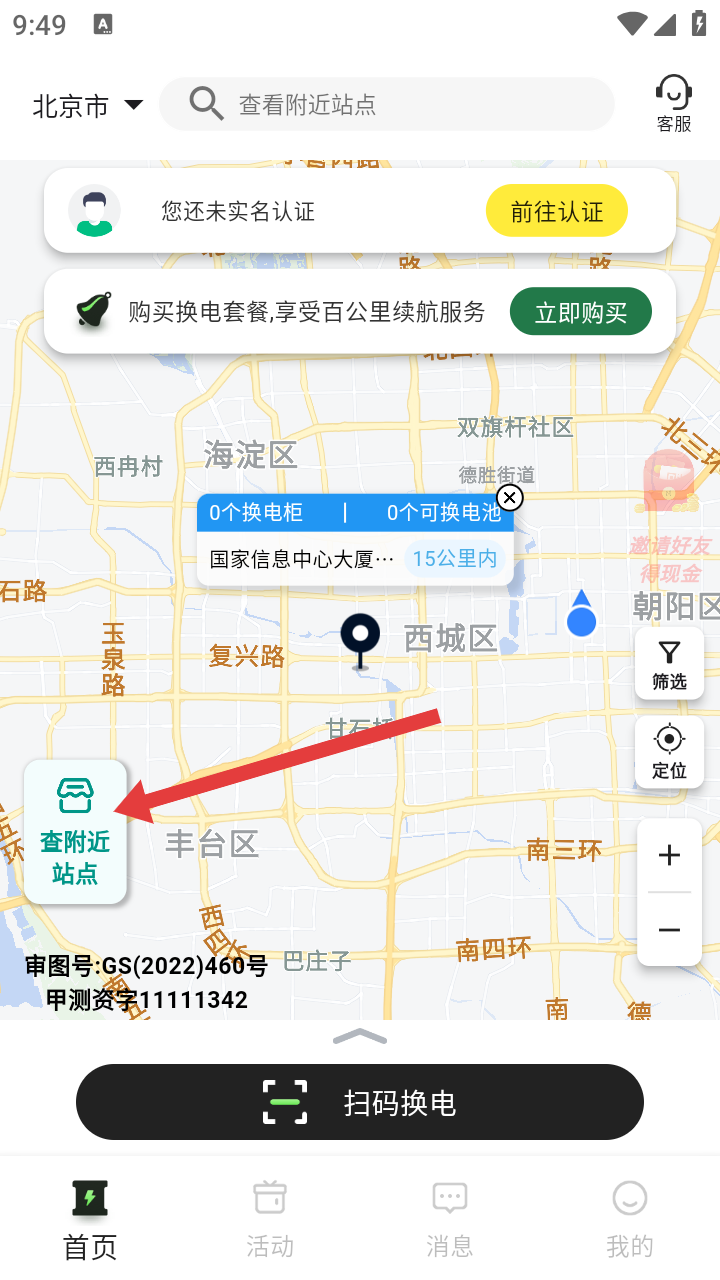Viewport: 720px width, 1280px height.
Task: Zoom in the map with plus
Action: click(669, 855)
